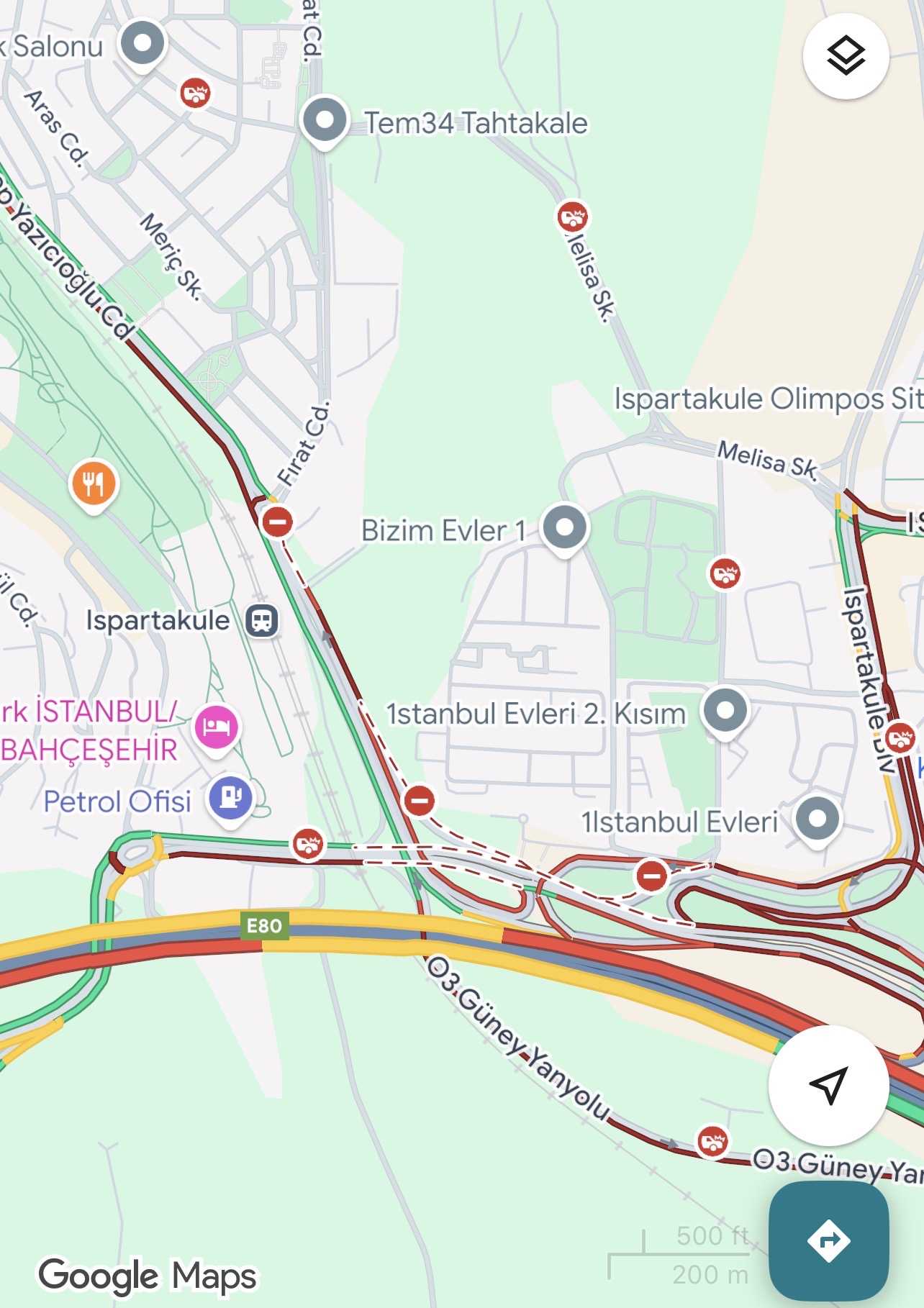This screenshot has height=1308, width=924.
Task: Open crash report on Ispartakule Blv
Action: 900,738
